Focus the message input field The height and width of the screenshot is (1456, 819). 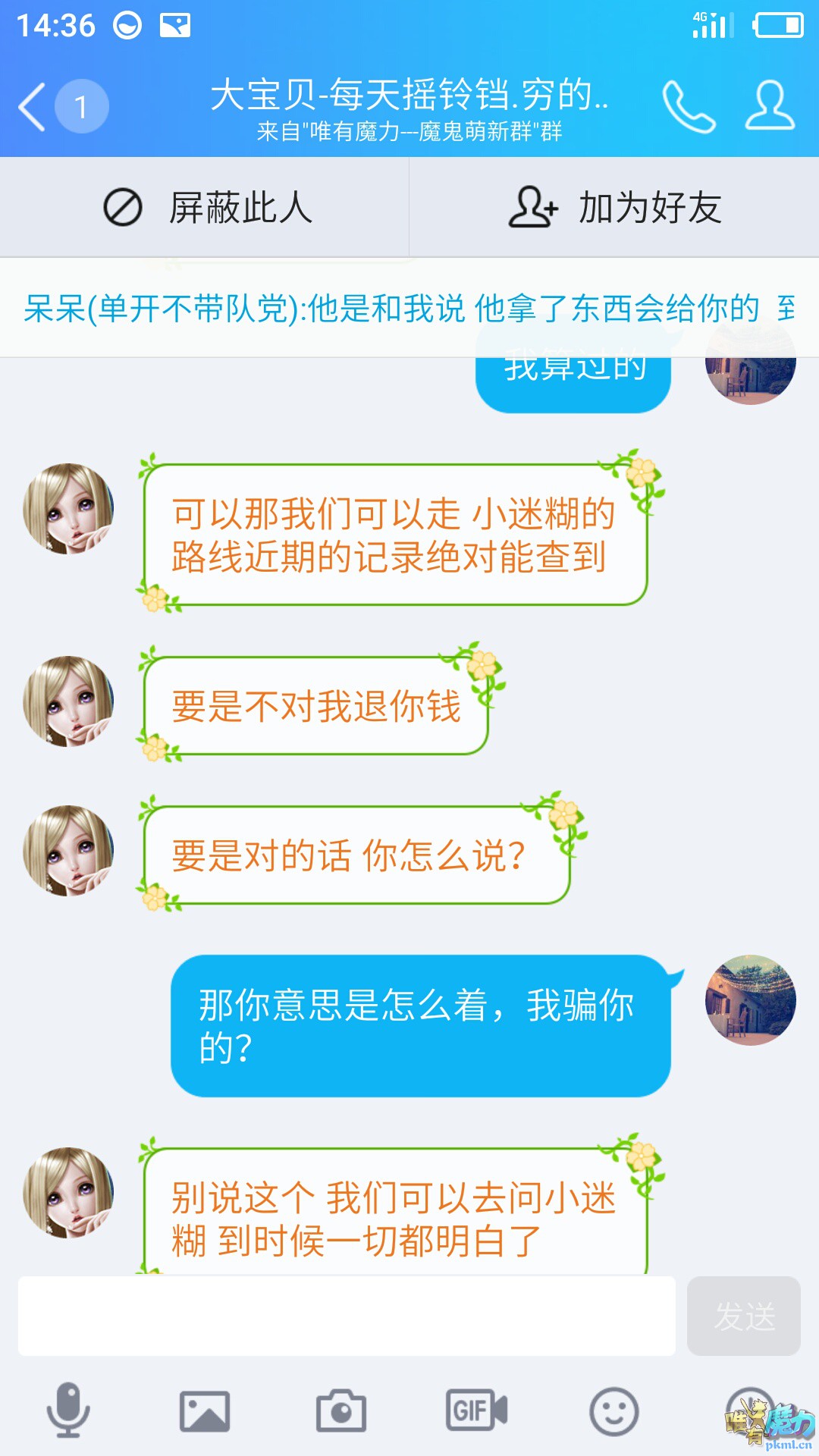347,1316
